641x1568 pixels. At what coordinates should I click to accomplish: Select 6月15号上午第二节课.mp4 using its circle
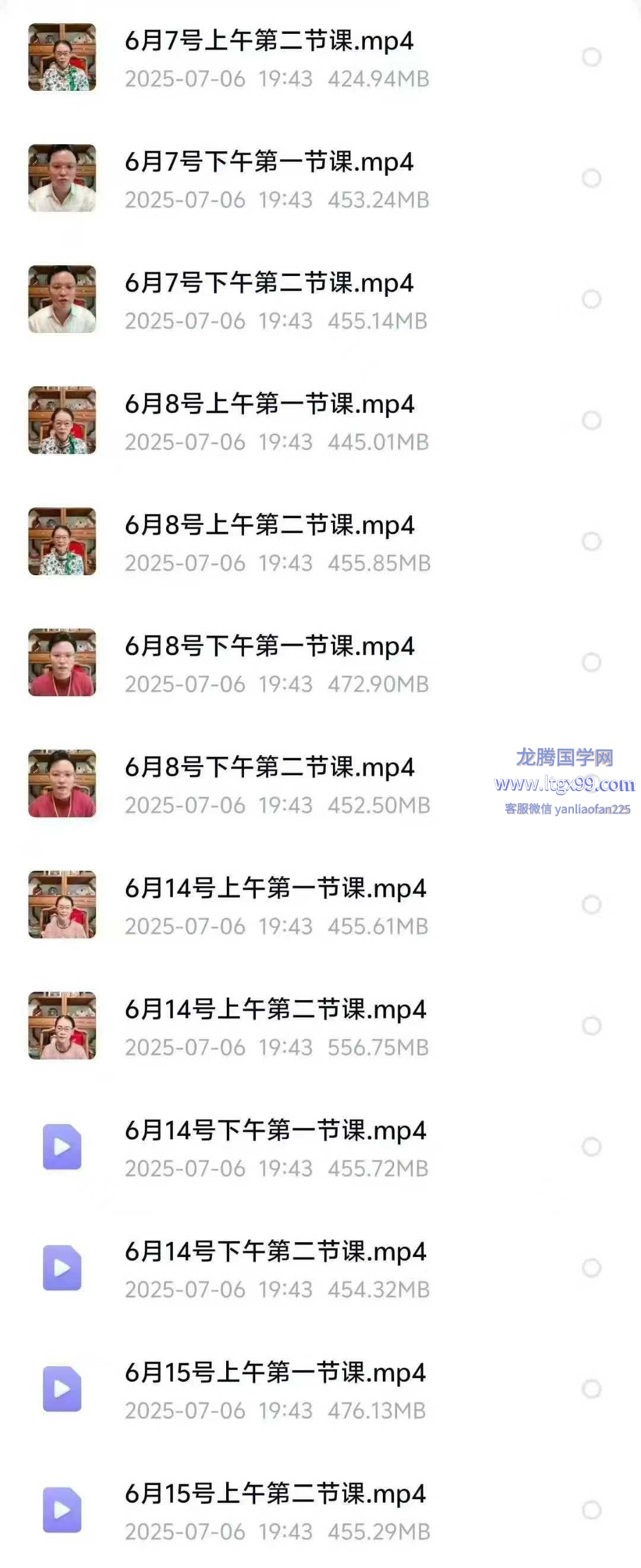point(591,1510)
